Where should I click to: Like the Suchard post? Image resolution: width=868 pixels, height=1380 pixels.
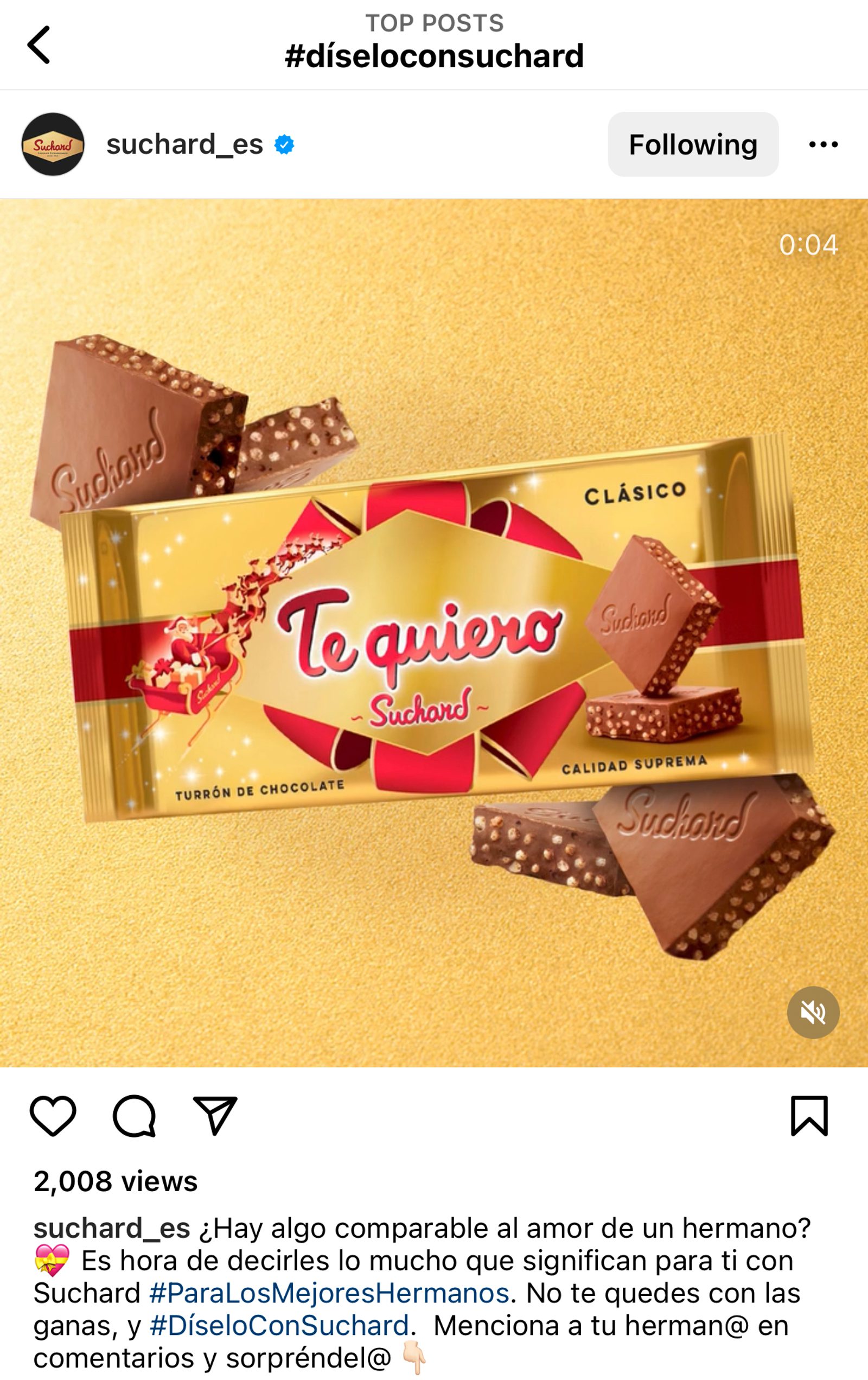tap(53, 1115)
